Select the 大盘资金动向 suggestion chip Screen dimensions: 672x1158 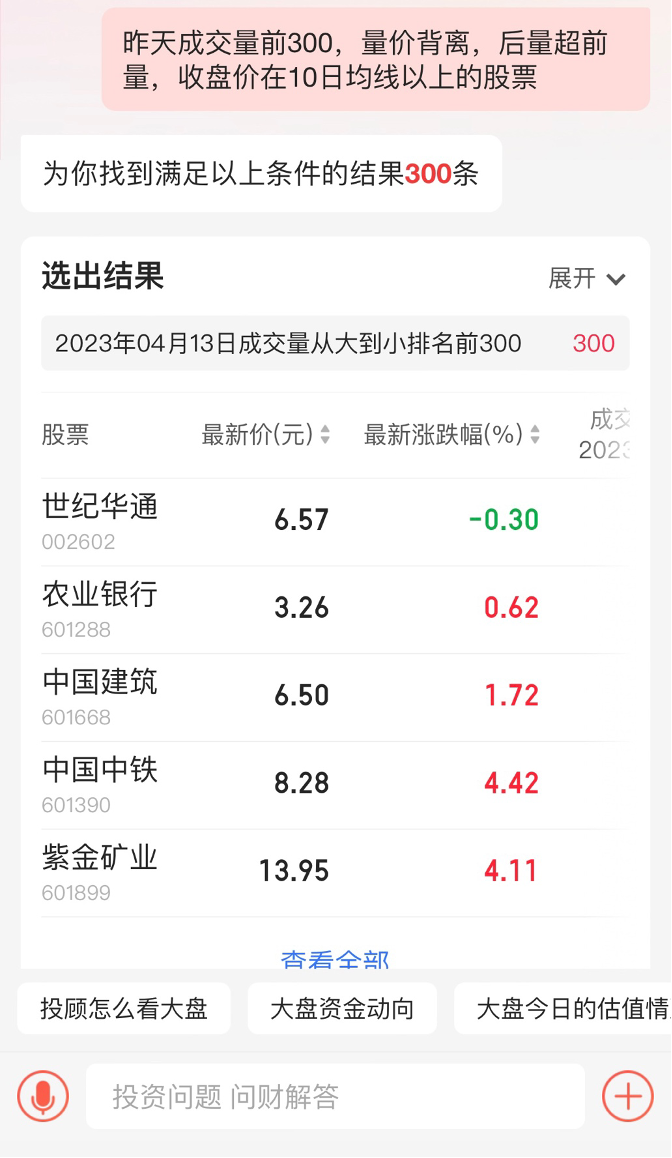342,1008
